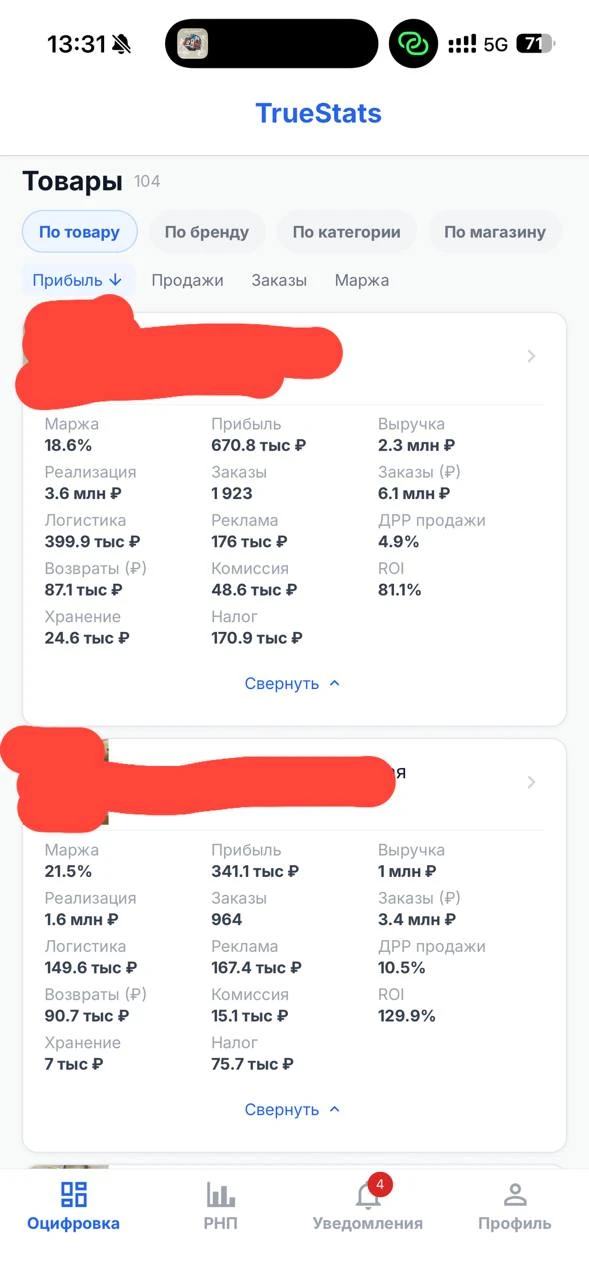Switch grouping to По магазину
This screenshot has height=1280, width=589.
495,232
